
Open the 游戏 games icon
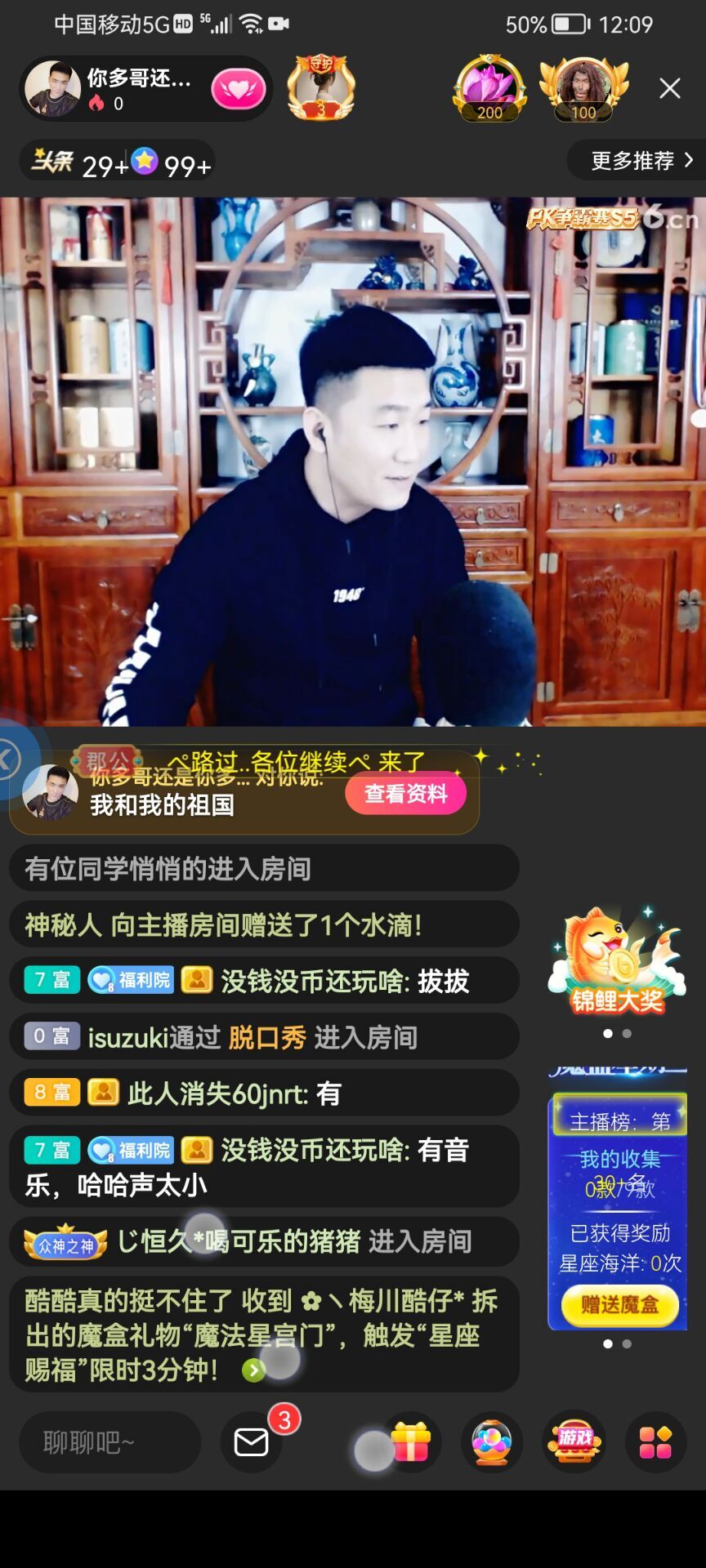point(574,1442)
